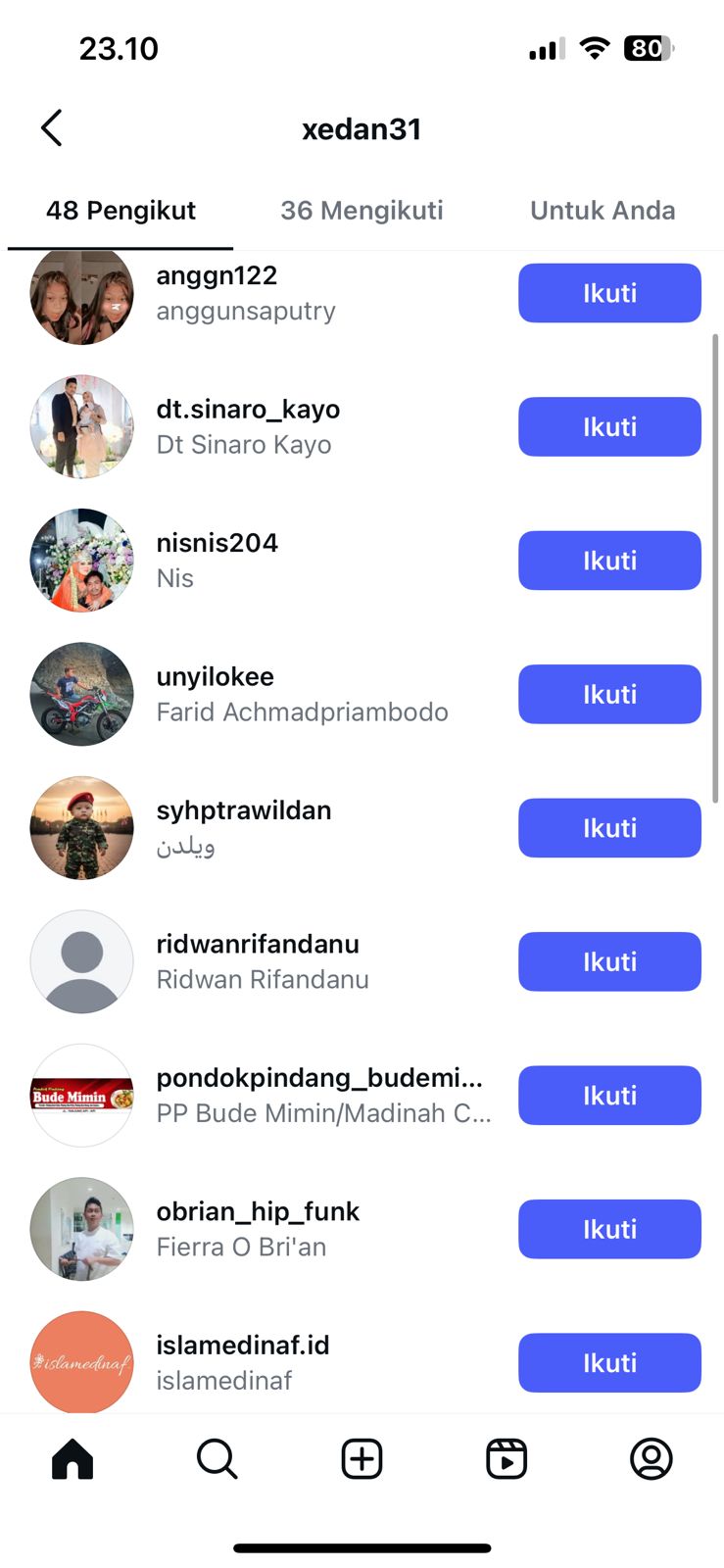Screen dimensions: 724x1568
Task: Follow anggn122 with the Ikuti button
Action: 608,293
